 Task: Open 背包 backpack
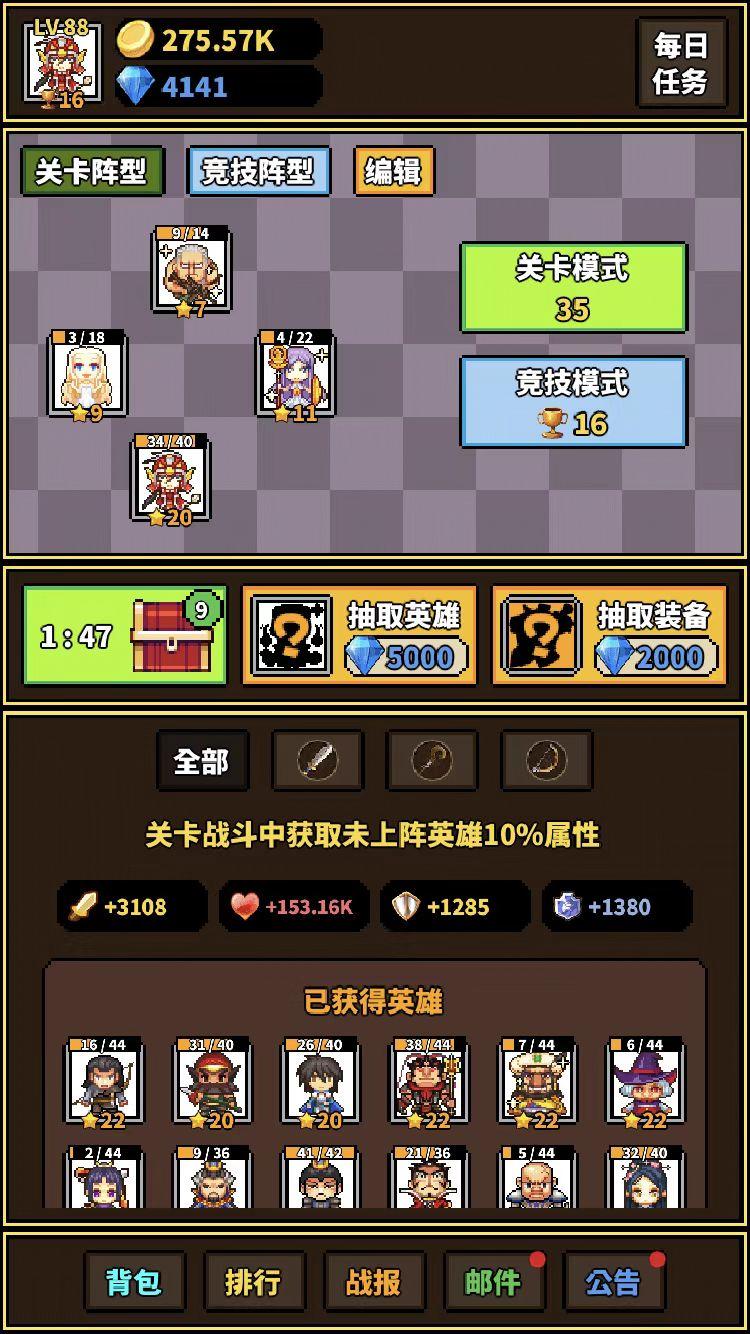coord(134,1282)
